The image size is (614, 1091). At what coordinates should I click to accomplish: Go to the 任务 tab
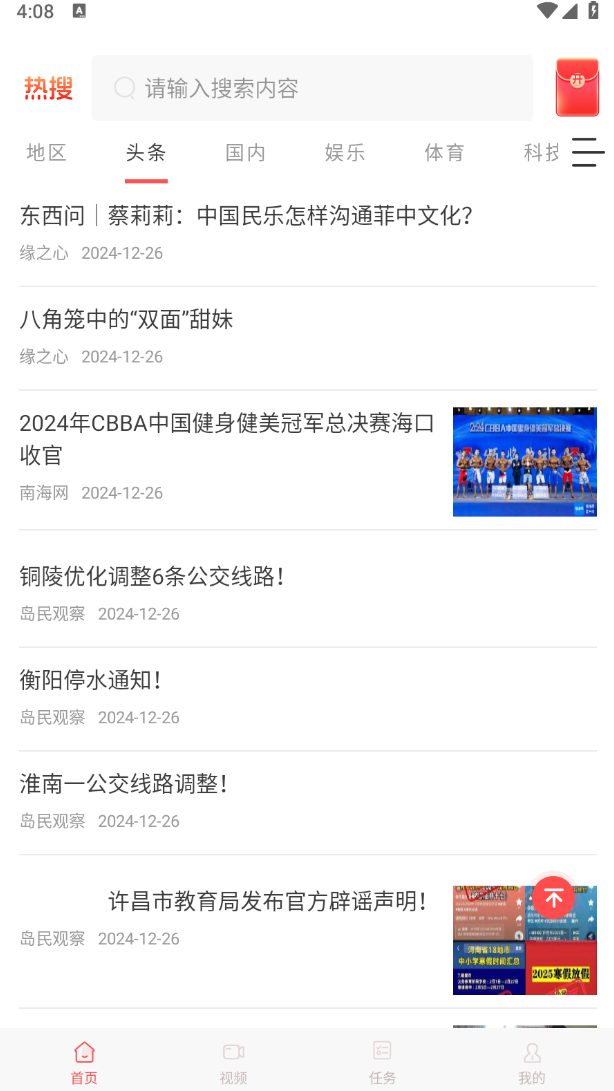(x=382, y=1062)
